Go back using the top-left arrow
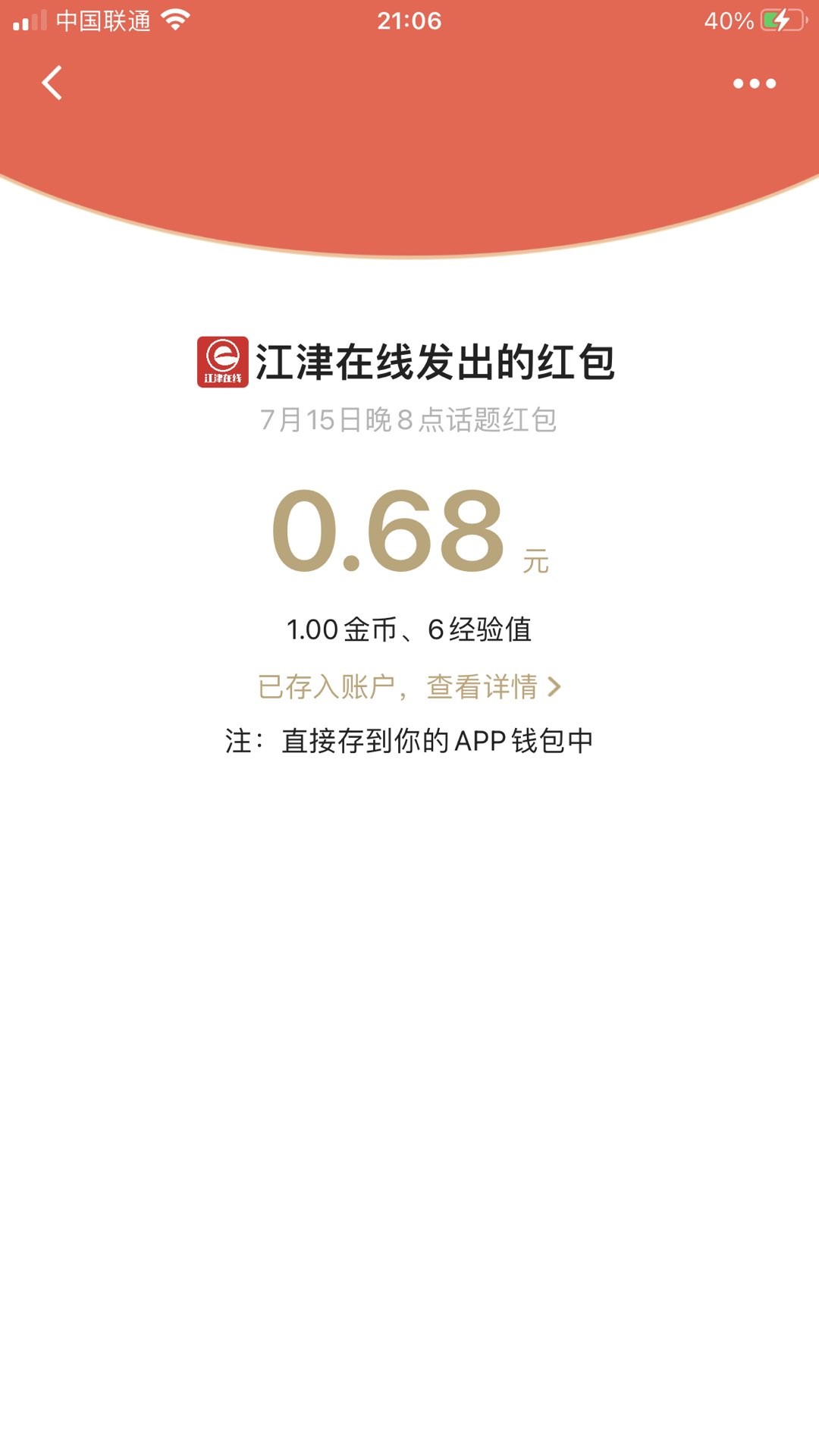This screenshot has height=1456, width=819. point(52,83)
